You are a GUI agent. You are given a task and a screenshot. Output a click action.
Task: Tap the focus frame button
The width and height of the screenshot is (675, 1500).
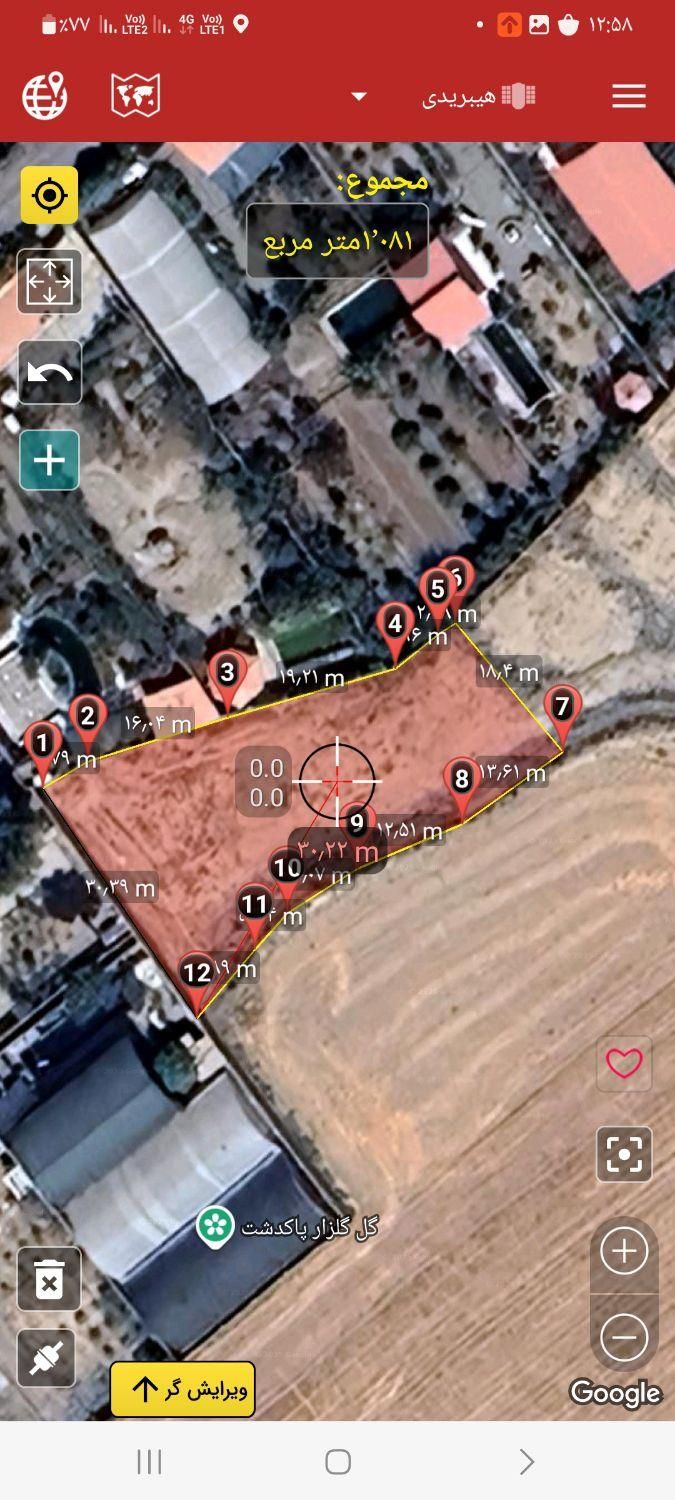624,1154
